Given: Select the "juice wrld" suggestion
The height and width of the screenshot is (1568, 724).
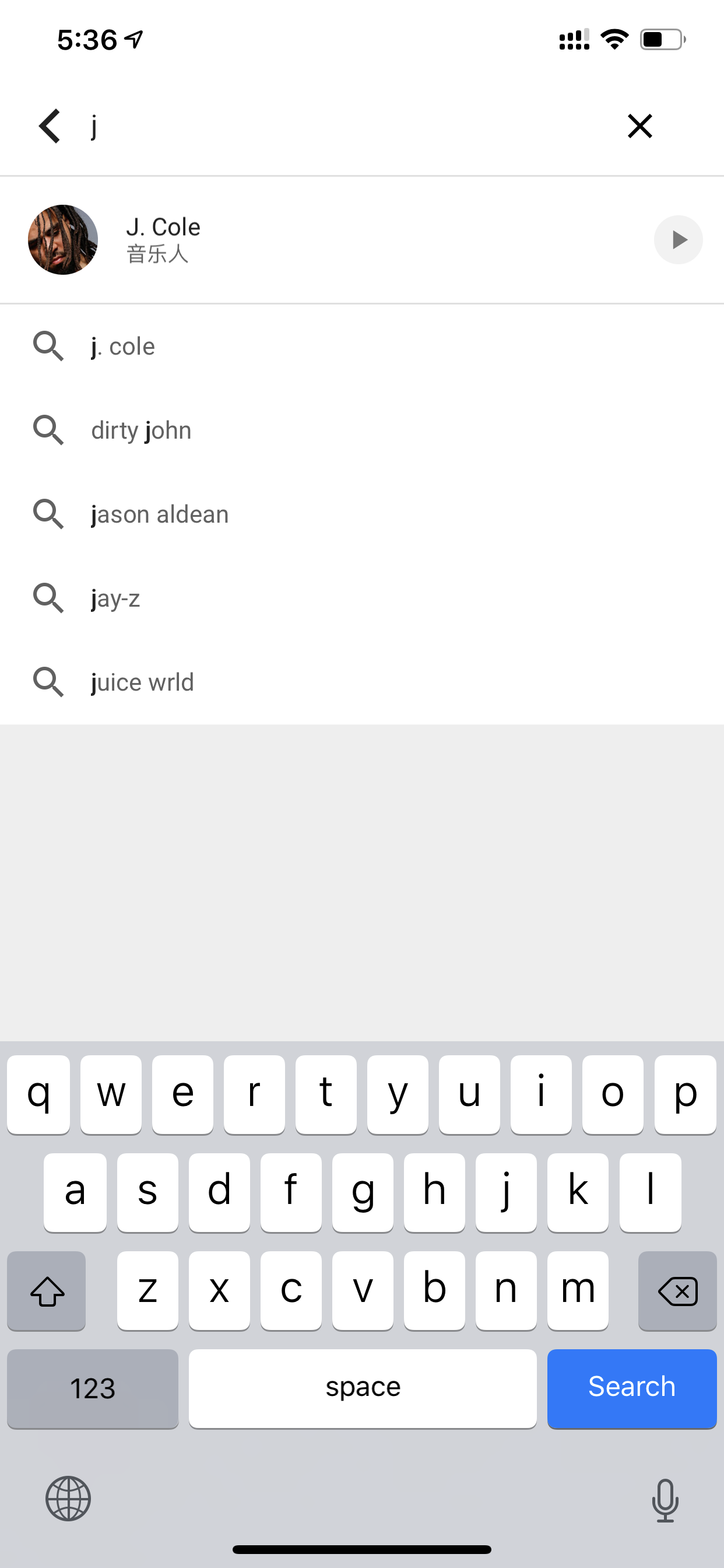Looking at the screenshot, I should pyautogui.click(x=362, y=682).
